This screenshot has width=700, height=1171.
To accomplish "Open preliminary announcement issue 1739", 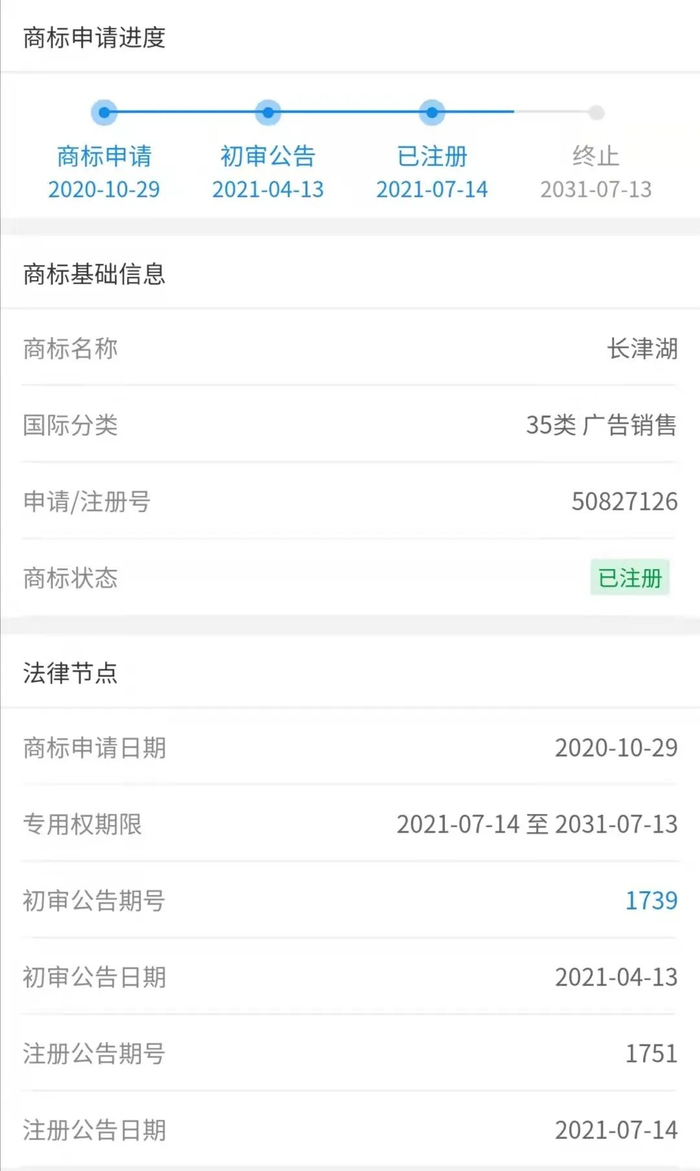I will [x=651, y=901].
